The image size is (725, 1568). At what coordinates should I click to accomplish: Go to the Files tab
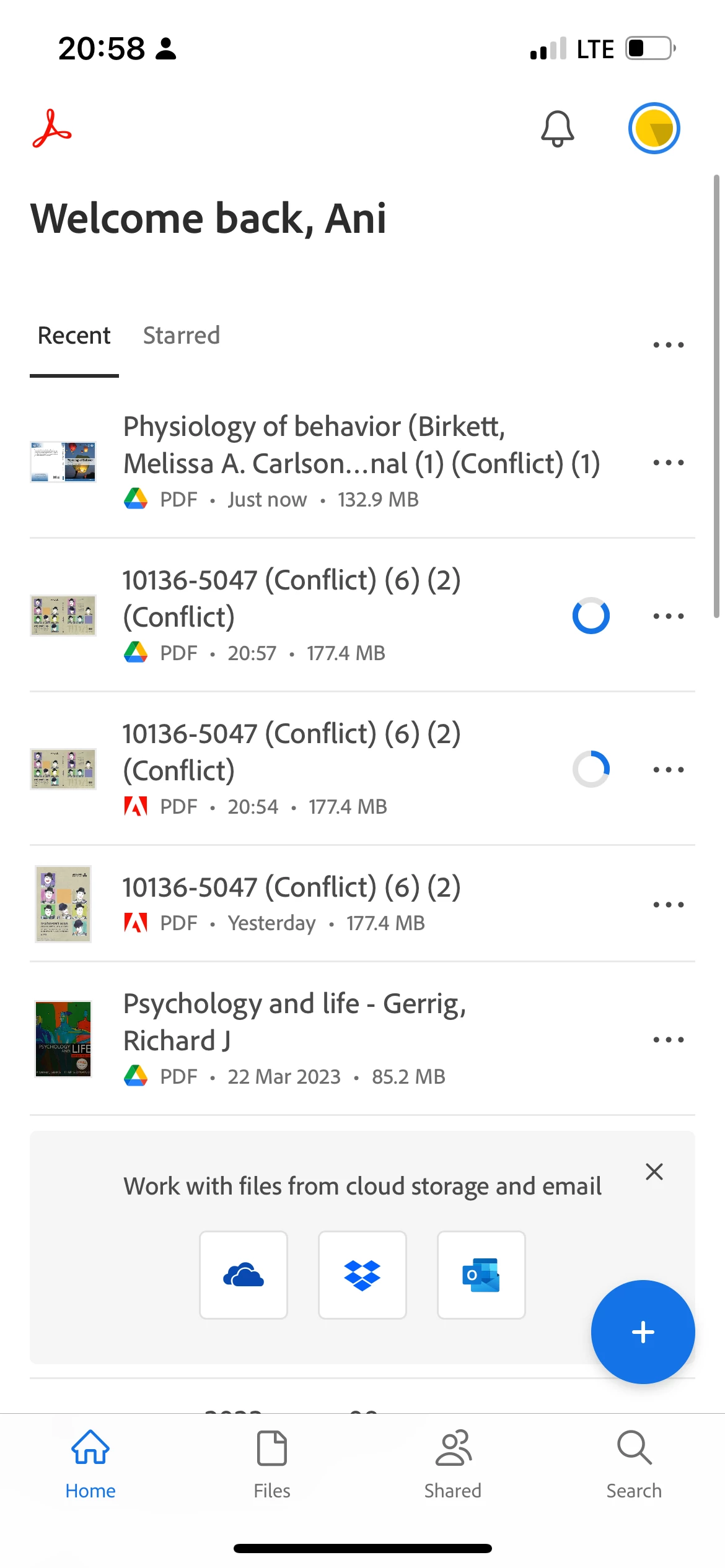coord(272,1464)
